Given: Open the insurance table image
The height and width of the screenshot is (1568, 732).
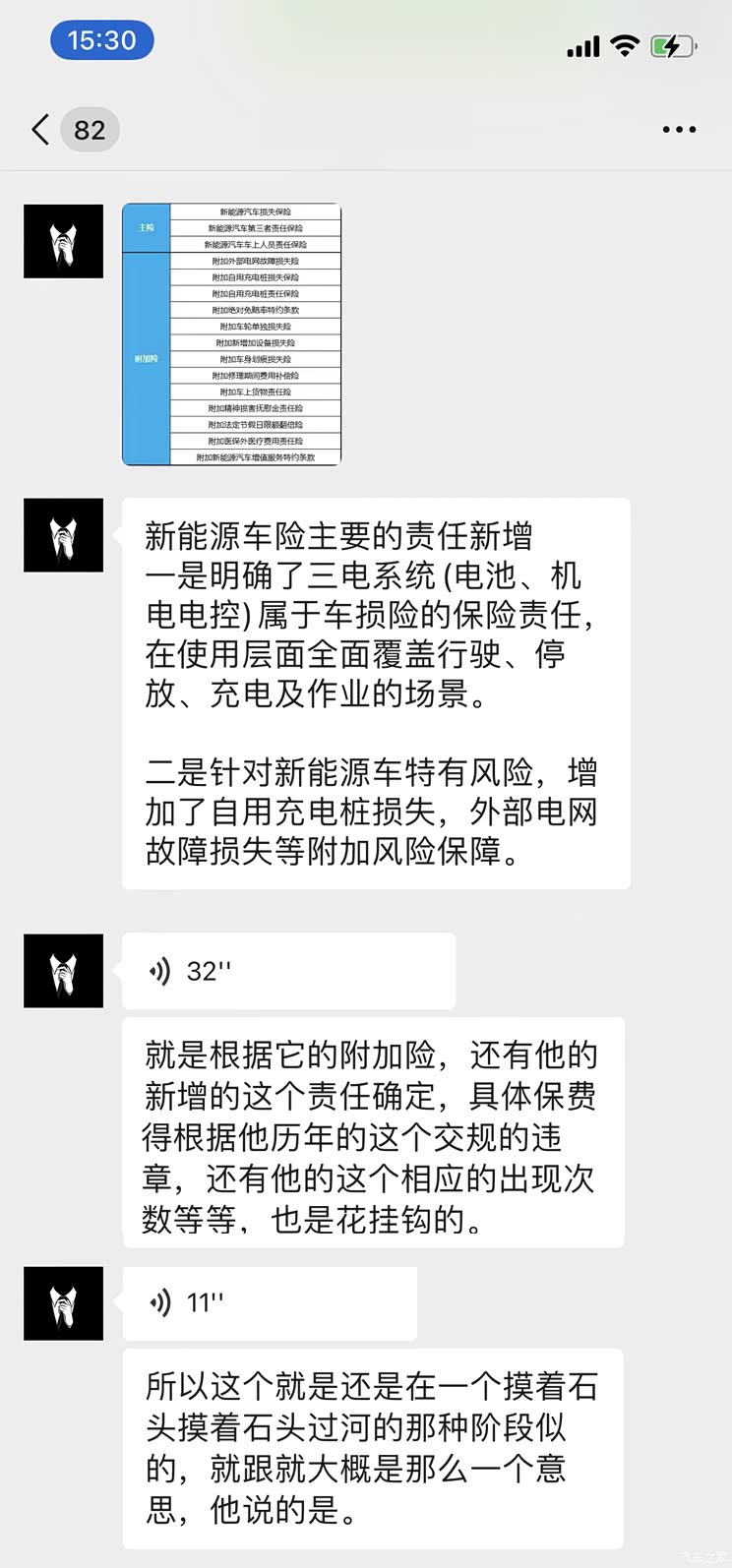Looking at the screenshot, I should pyautogui.click(x=231, y=334).
